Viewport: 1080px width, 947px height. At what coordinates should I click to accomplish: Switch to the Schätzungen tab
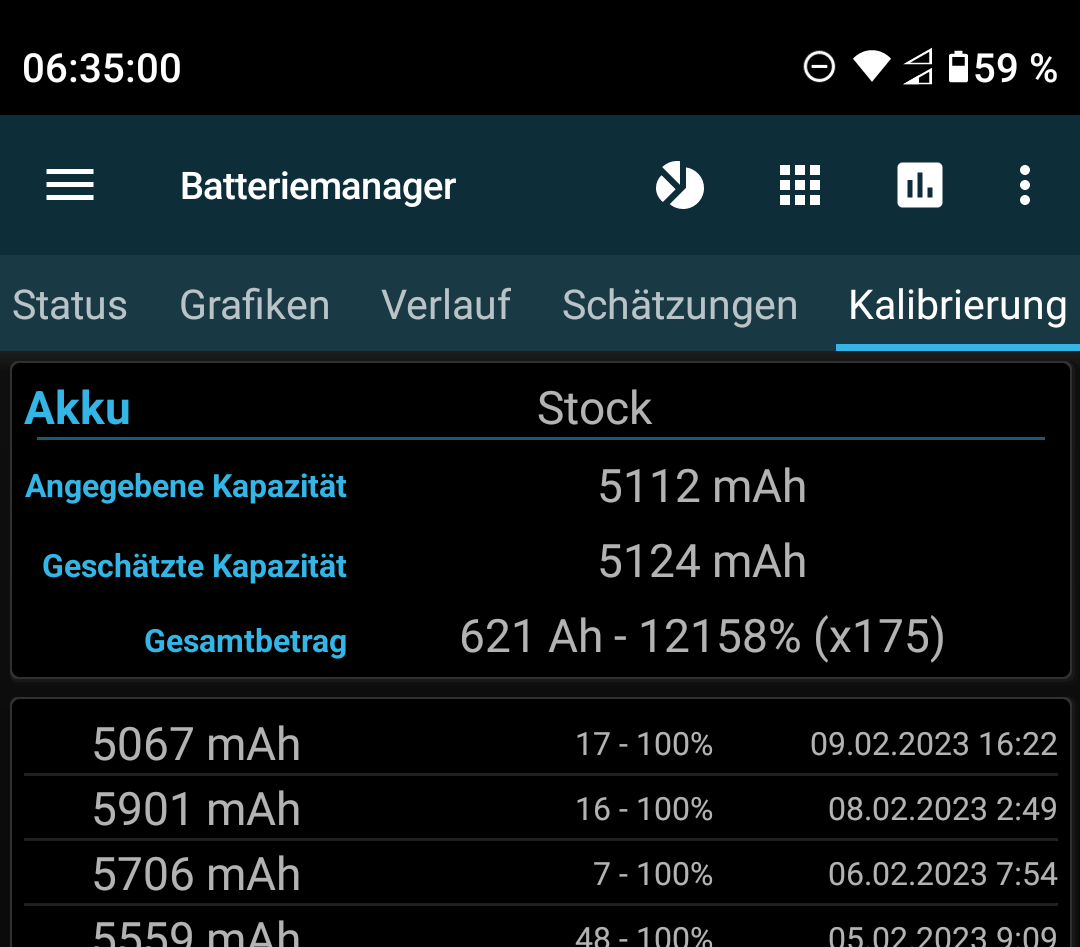click(x=680, y=305)
